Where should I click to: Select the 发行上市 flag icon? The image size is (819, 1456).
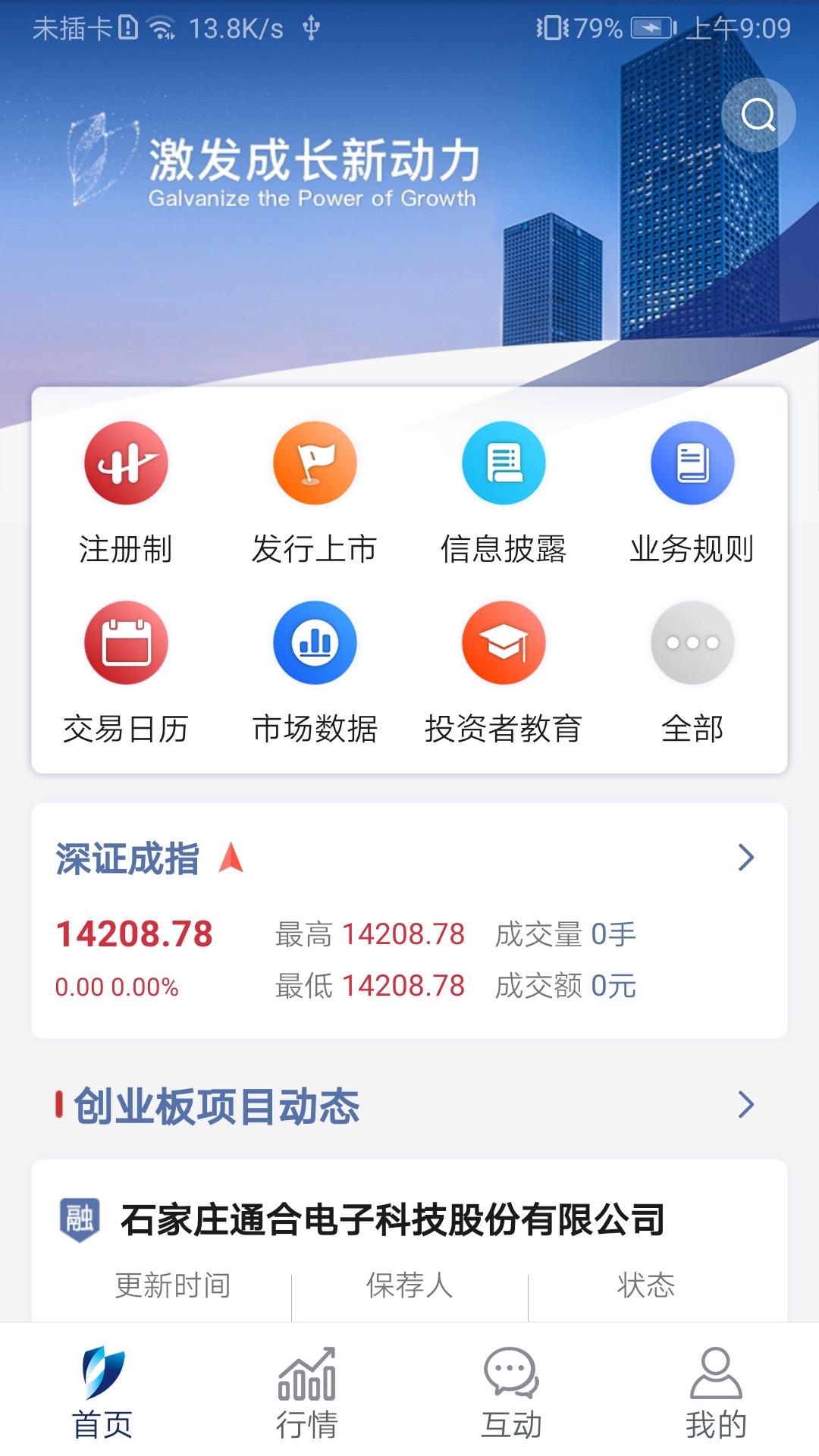(314, 464)
